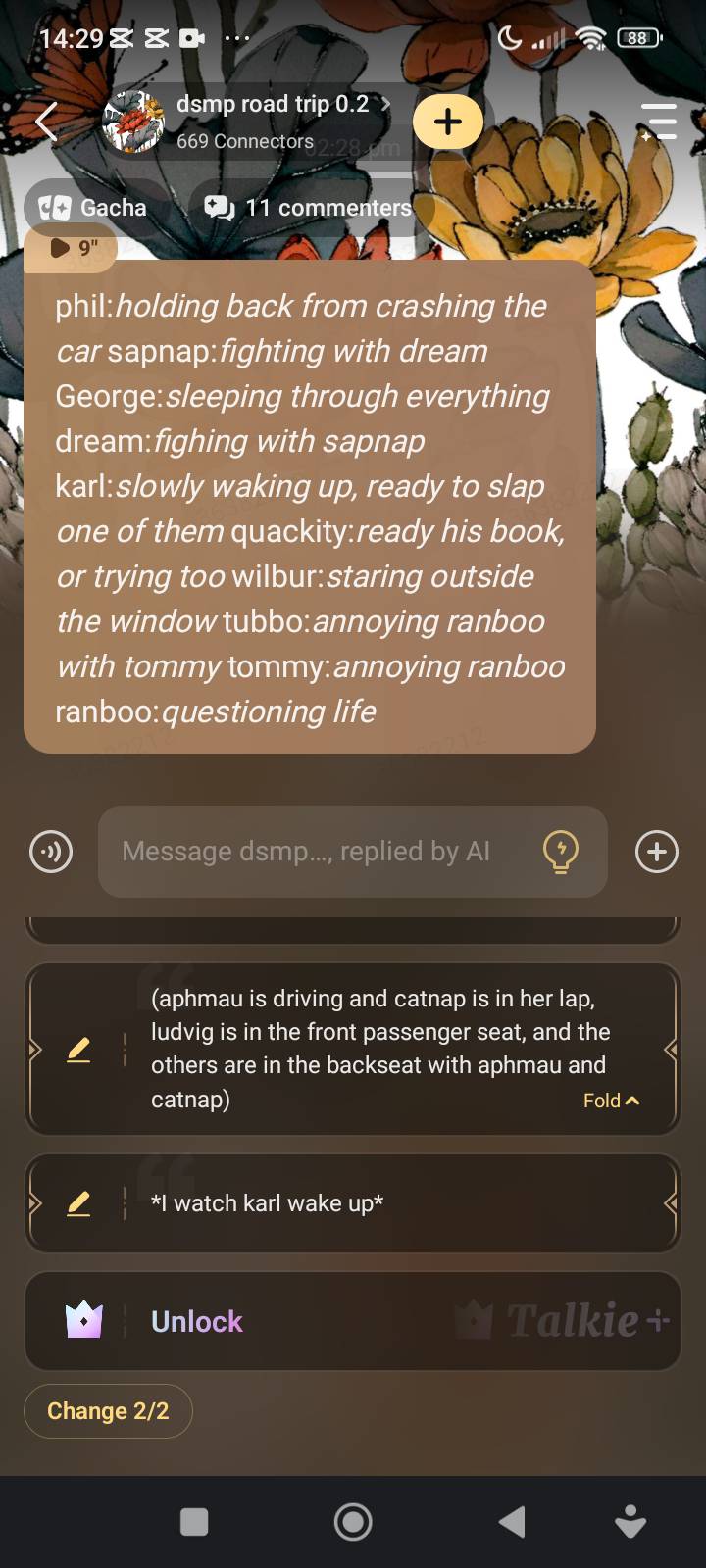The width and height of the screenshot is (706, 1568).
Task: View the 11 commenters
Action: tap(308, 208)
